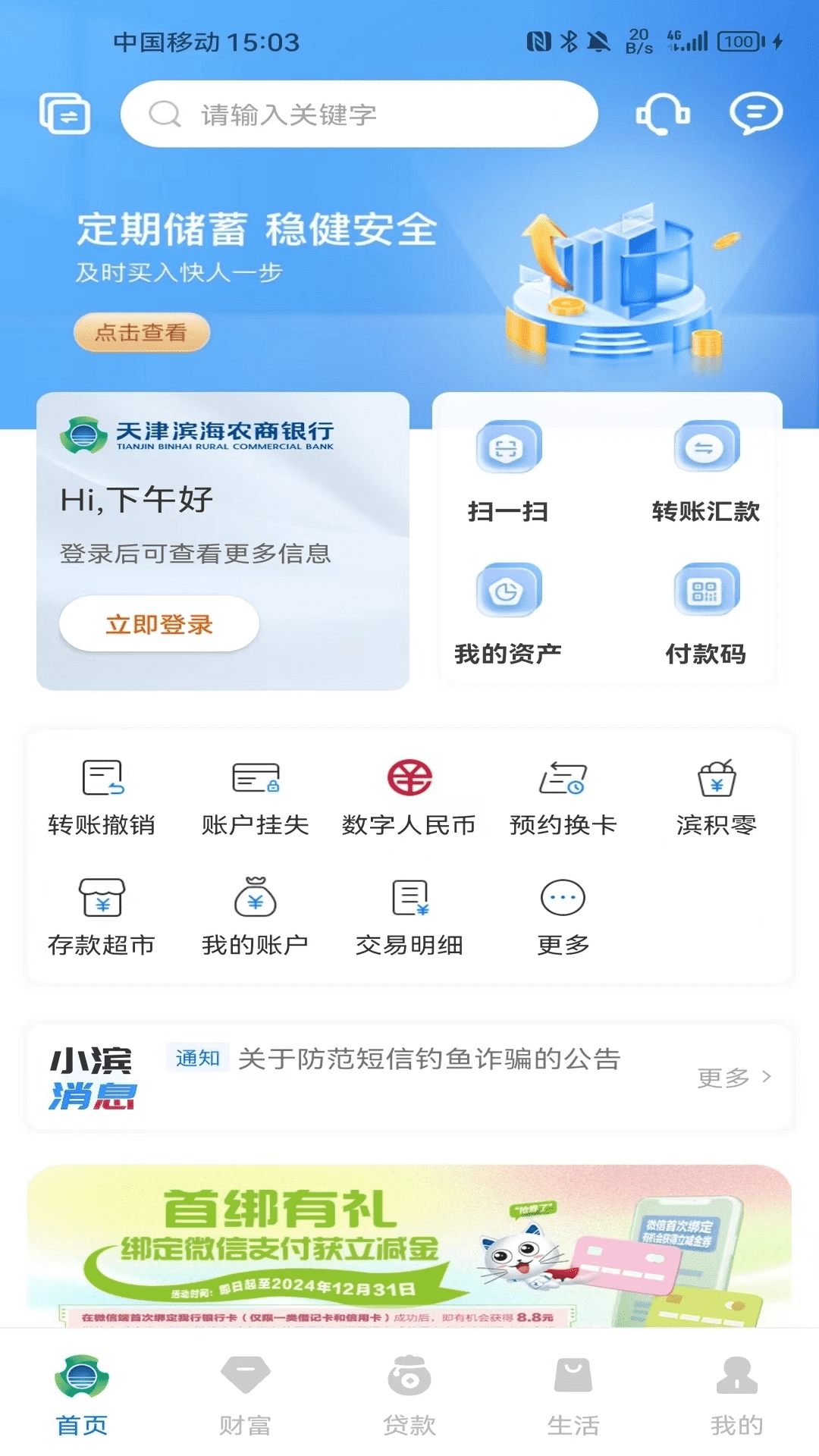Image resolution: width=819 pixels, height=1456 pixels.
Task: Open the 预约换卡 card replacement icon
Action: [563, 796]
